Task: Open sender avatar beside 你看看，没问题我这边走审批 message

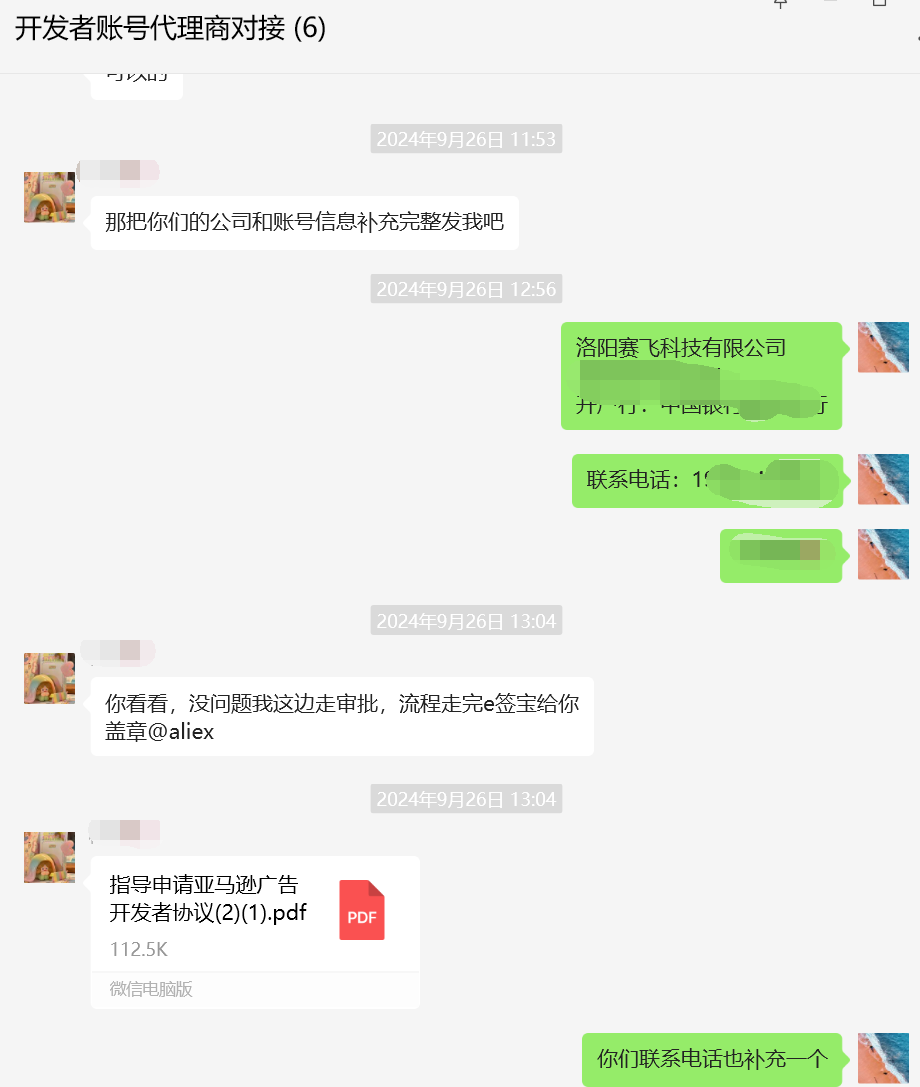Action: pos(49,679)
